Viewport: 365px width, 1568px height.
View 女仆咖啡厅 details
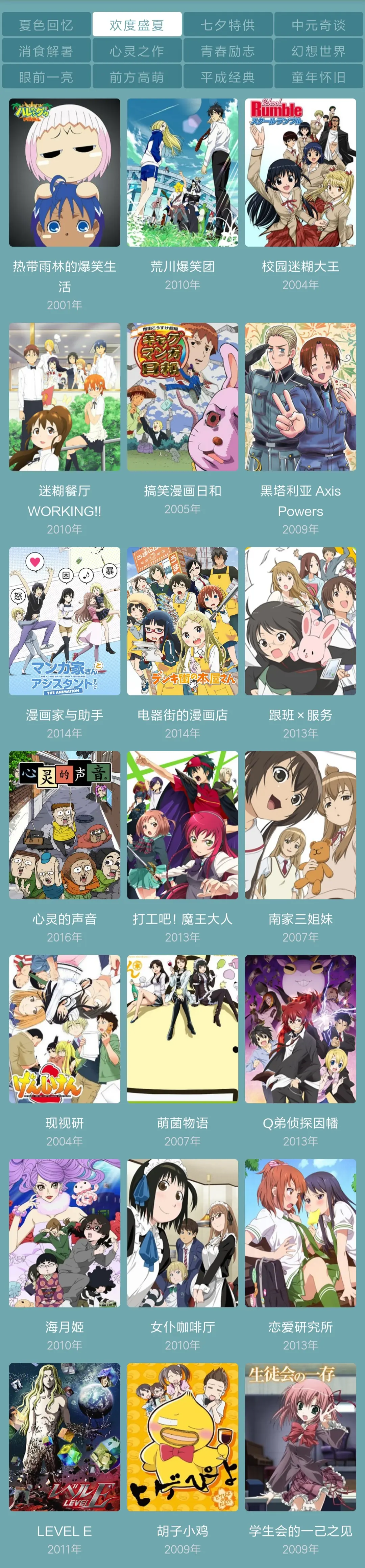pyautogui.click(x=182, y=1233)
